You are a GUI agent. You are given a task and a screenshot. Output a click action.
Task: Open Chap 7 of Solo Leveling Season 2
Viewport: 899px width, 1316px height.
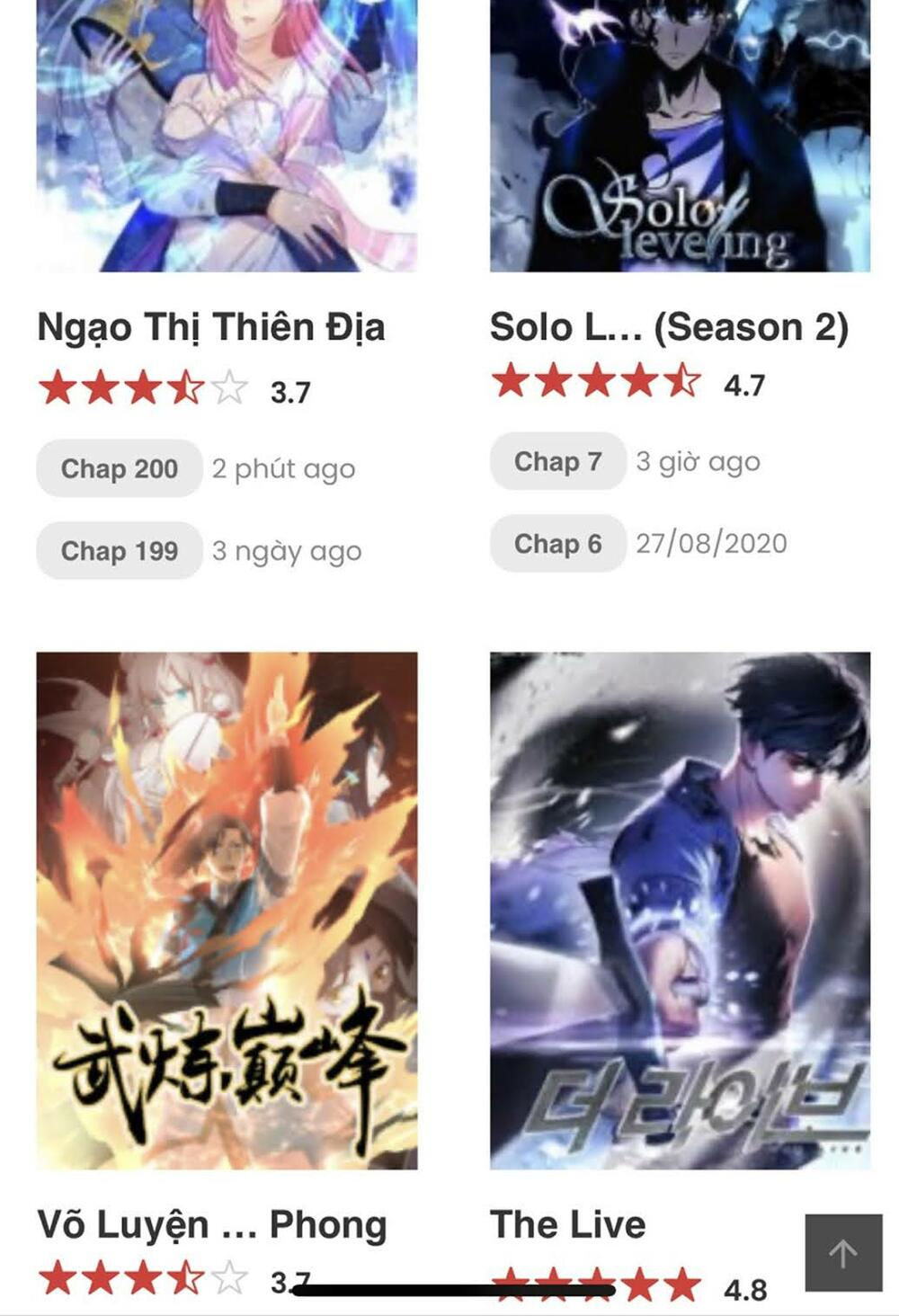tap(556, 462)
